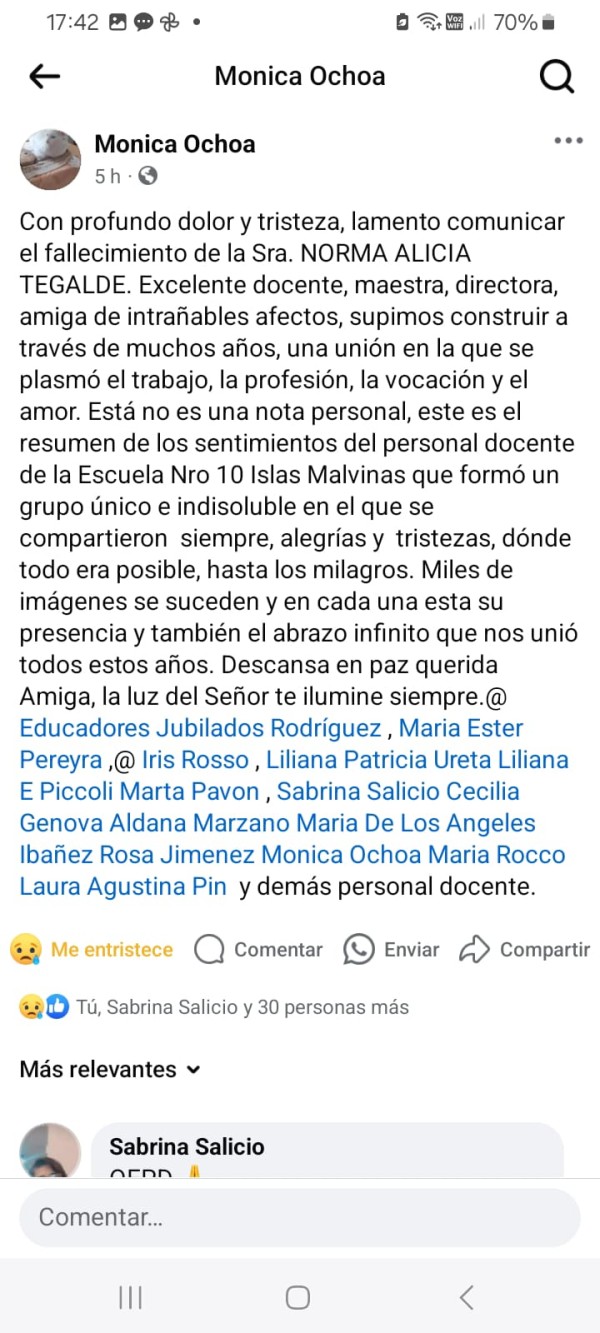Focus the Comentar... text field

(300, 1217)
